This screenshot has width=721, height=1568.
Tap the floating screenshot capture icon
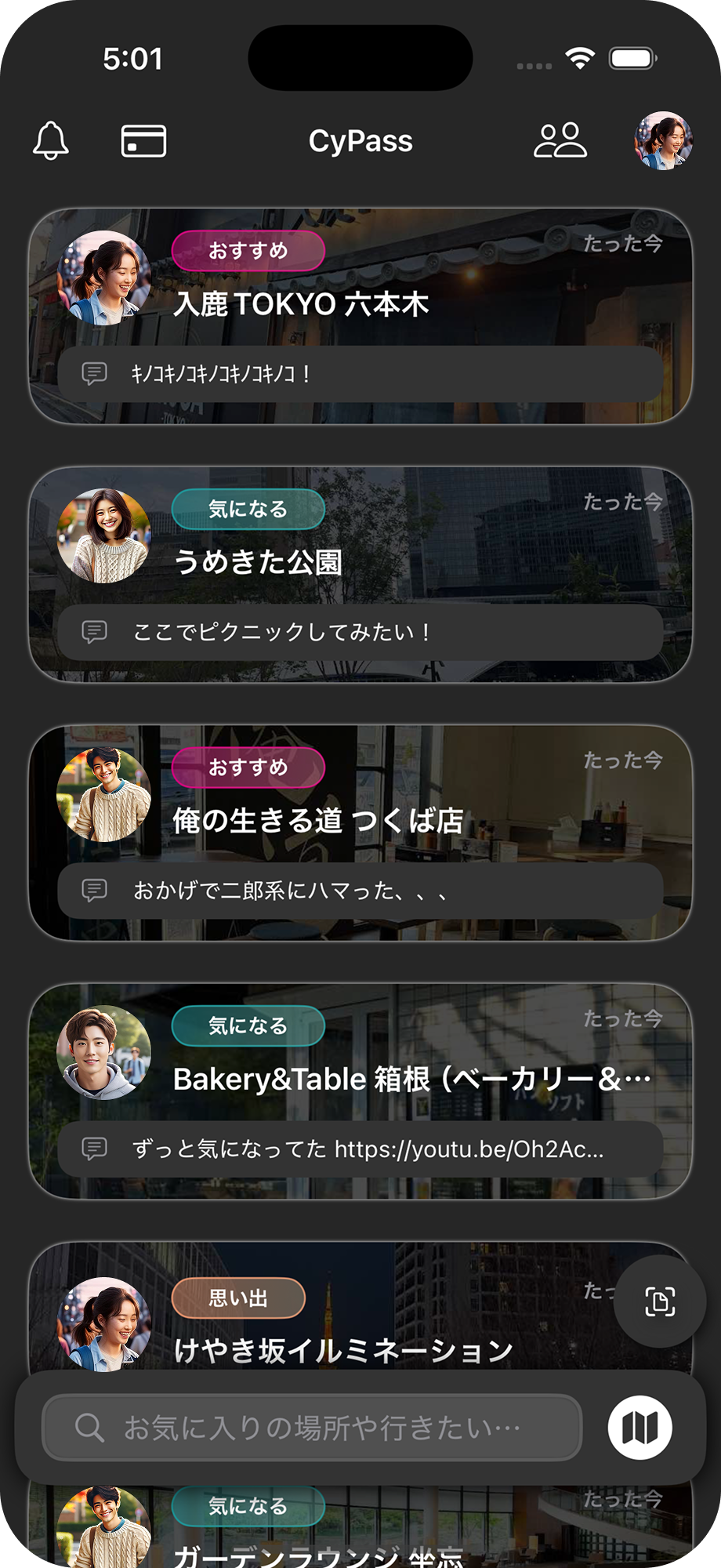(x=659, y=1299)
